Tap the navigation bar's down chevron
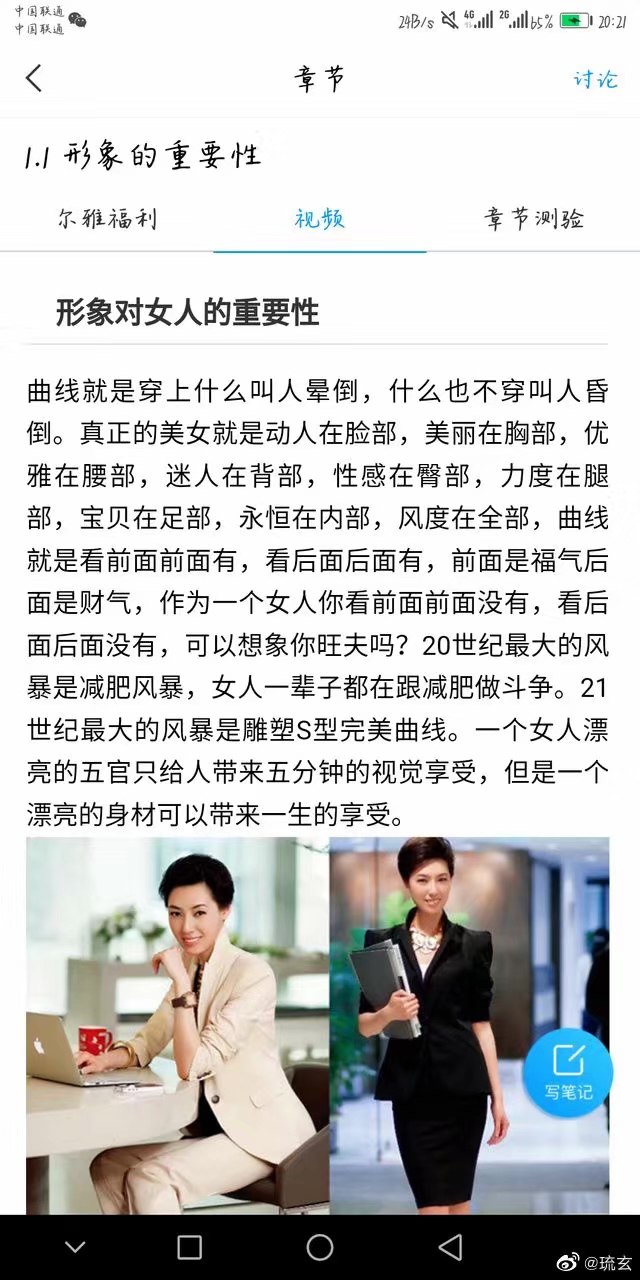This screenshot has height=1280, width=640. (x=75, y=1246)
